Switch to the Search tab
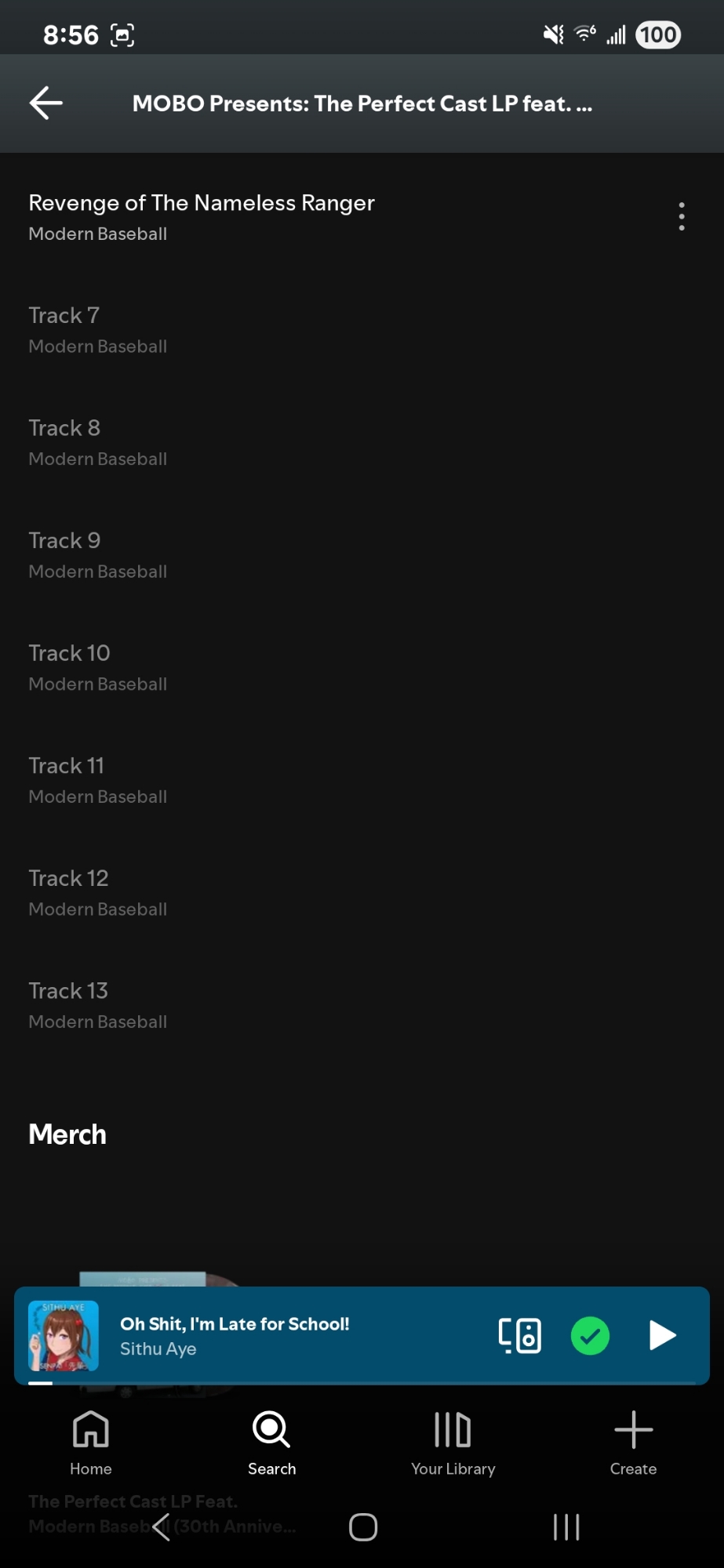The height and width of the screenshot is (1568, 724). (x=271, y=1443)
